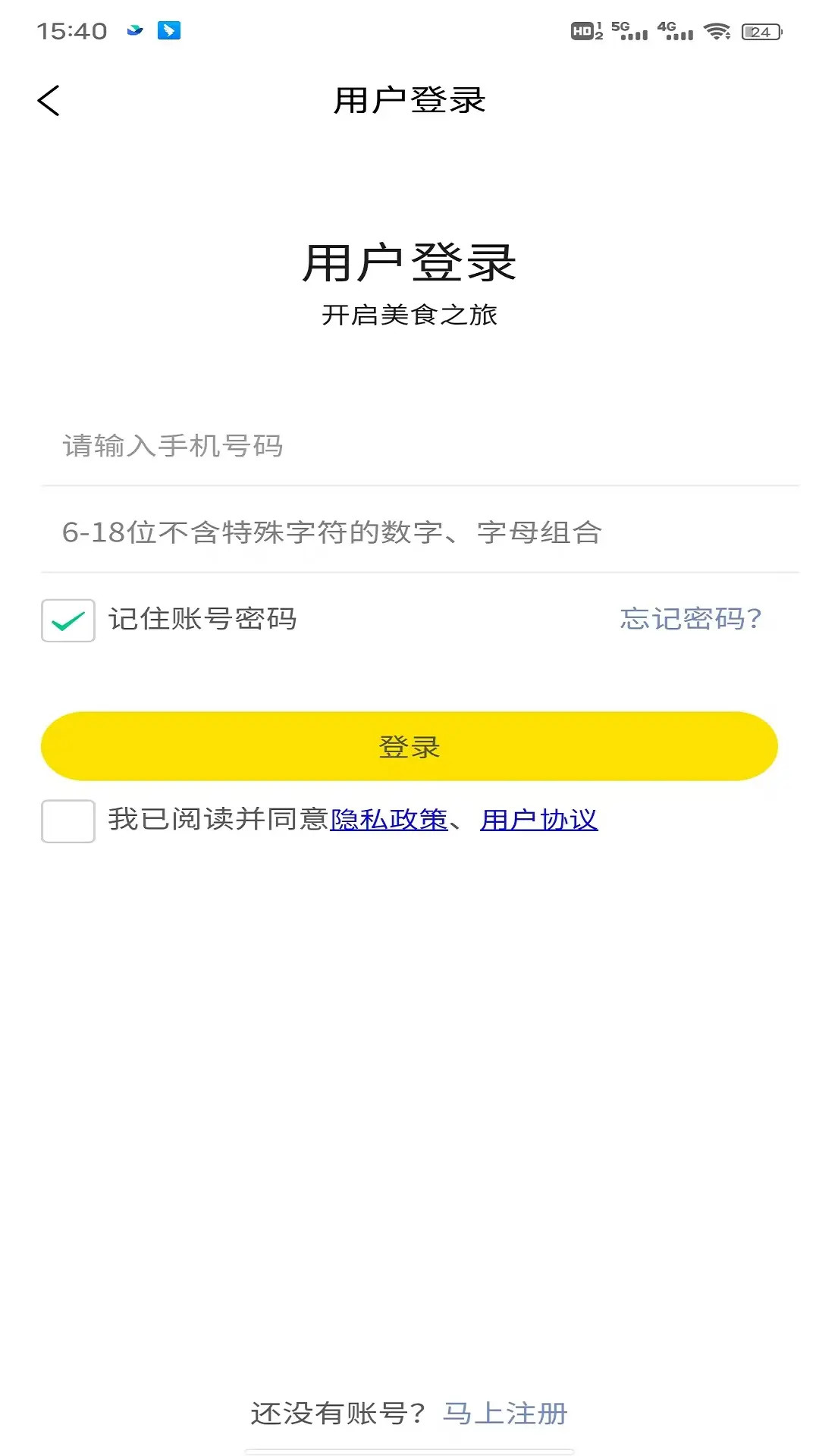The width and height of the screenshot is (819, 1456).
Task: Click 马上注册 to register an account
Action: [x=507, y=1413]
